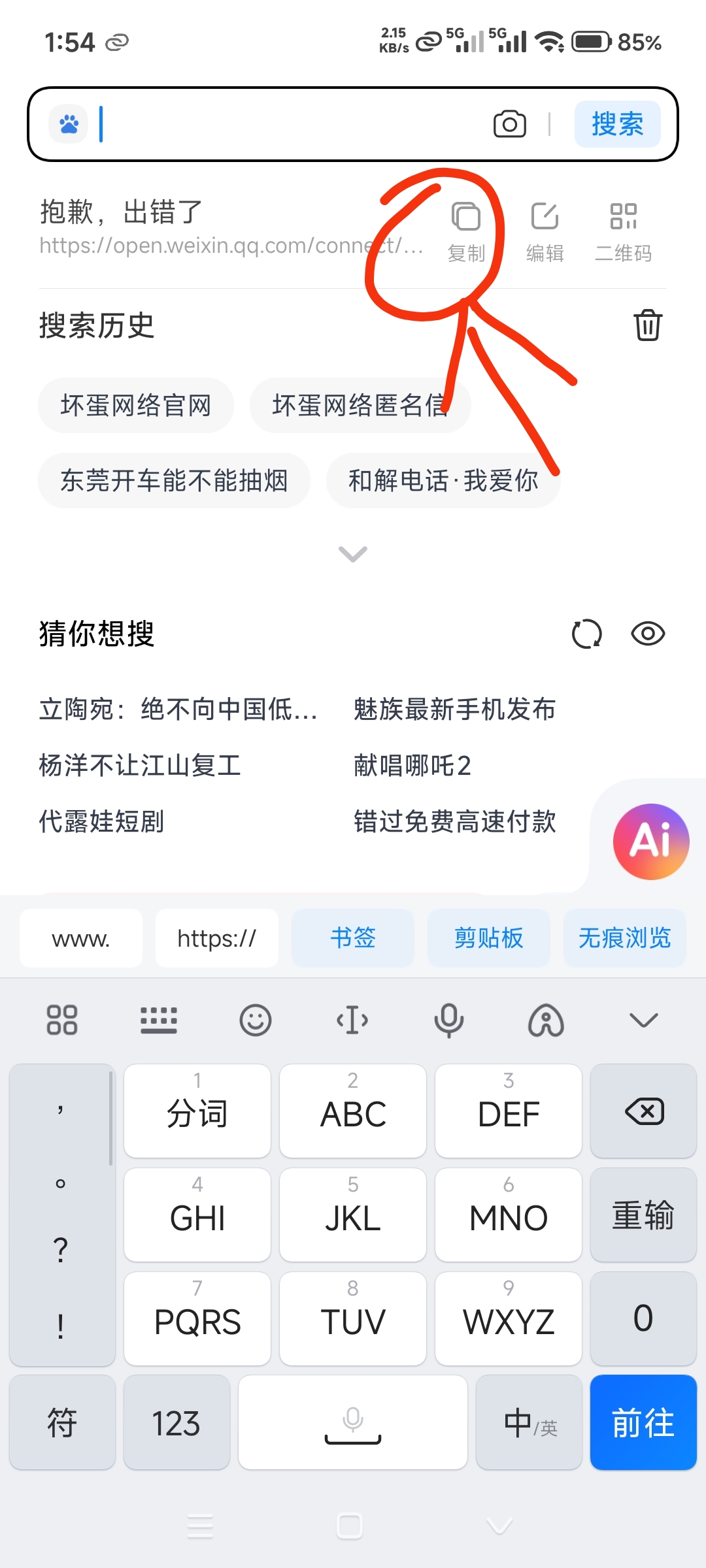The image size is (706, 1568).
Task: Expand more search history chevron
Action: (353, 554)
